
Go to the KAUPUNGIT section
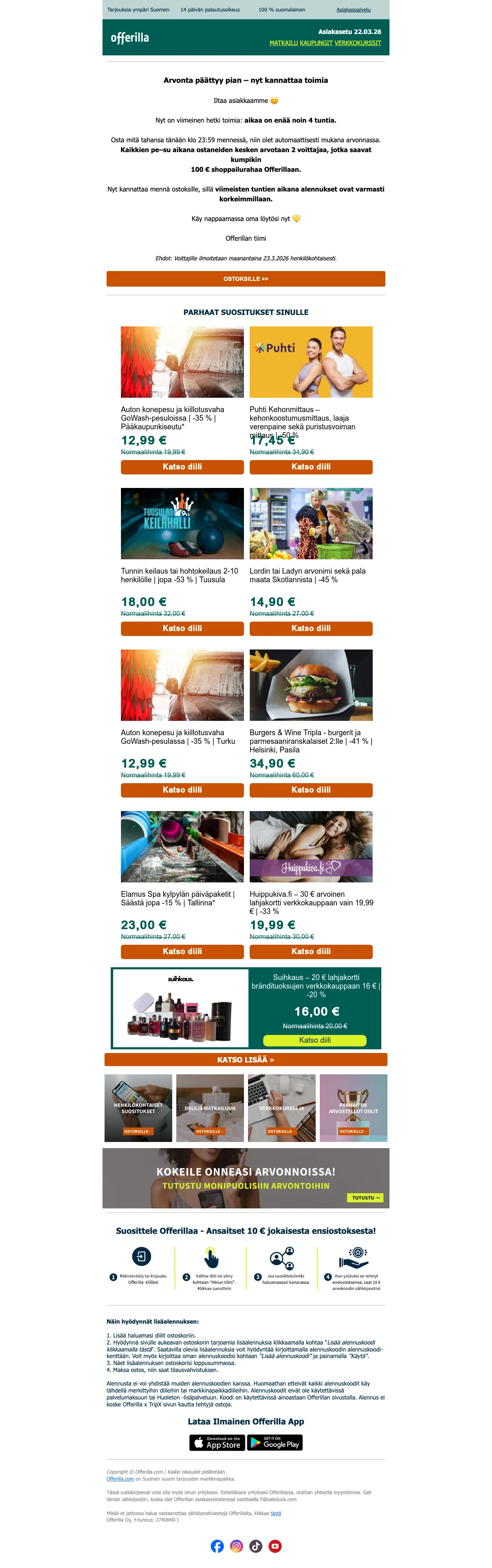coord(316,43)
